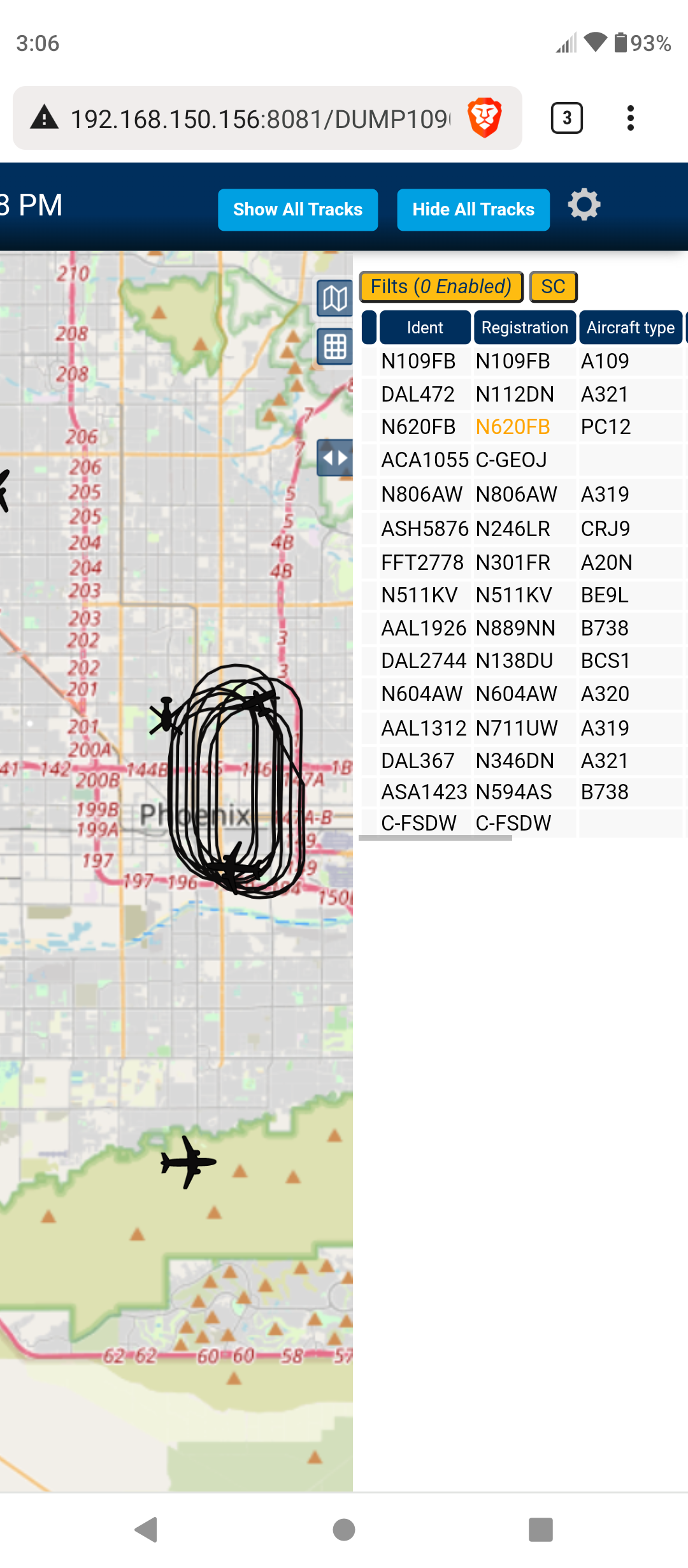Open map layers selector icon

[x=335, y=298]
